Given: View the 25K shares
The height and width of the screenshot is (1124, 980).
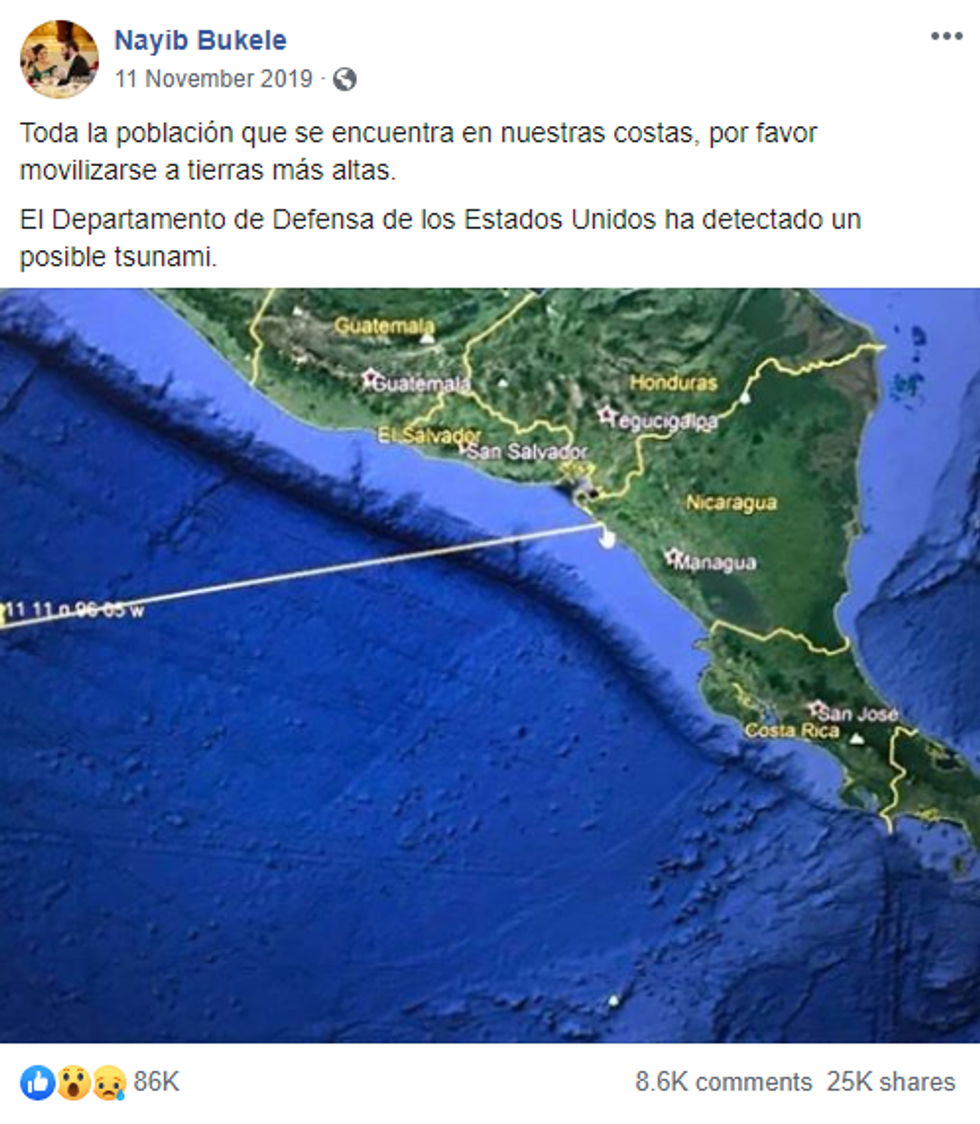Looking at the screenshot, I should pyautogui.click(x=890, y=1081).
